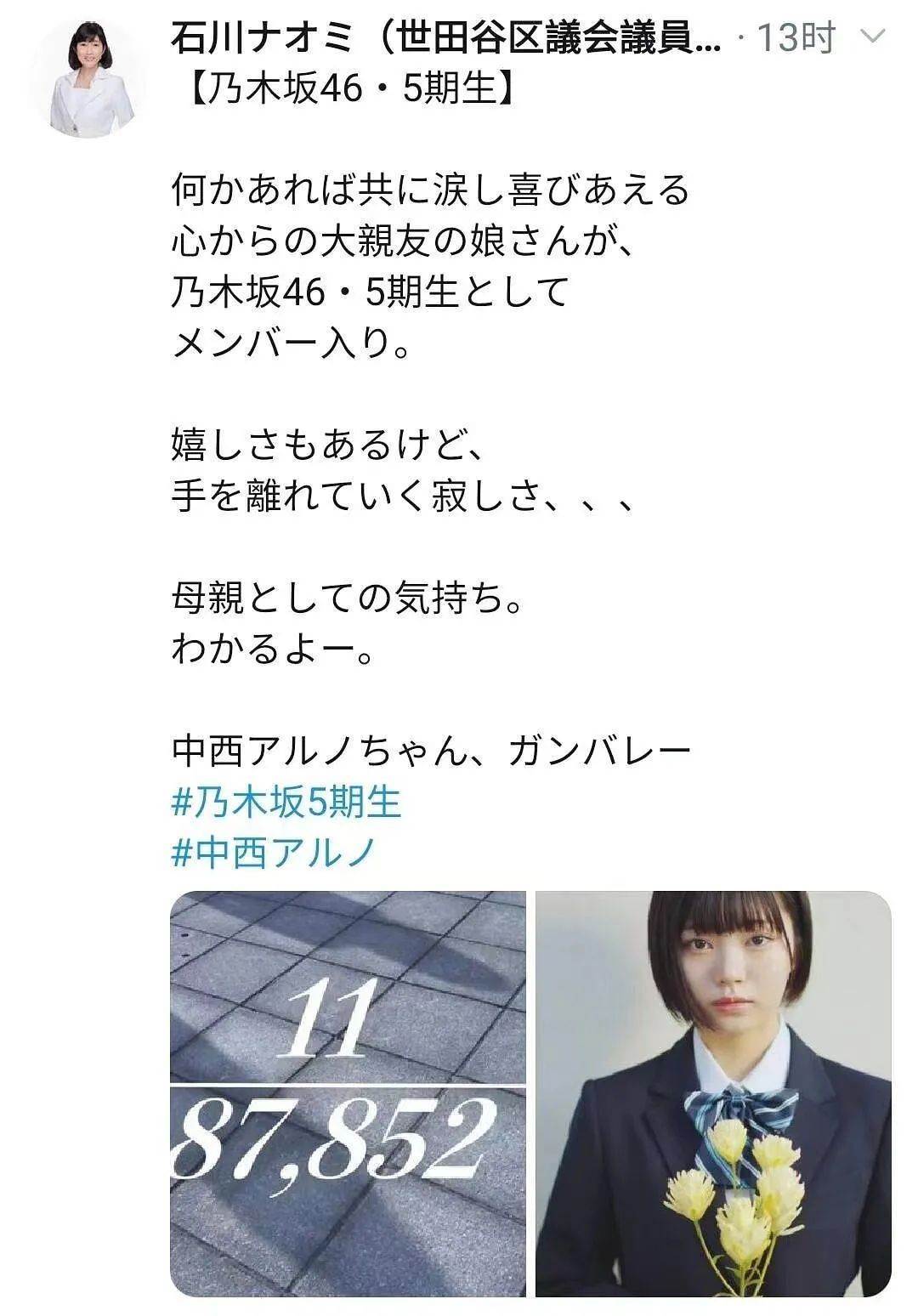Open the tweet's dropdown chevron menu
The height and width of the screenshot is (1316, 918).
click(874, 37)
